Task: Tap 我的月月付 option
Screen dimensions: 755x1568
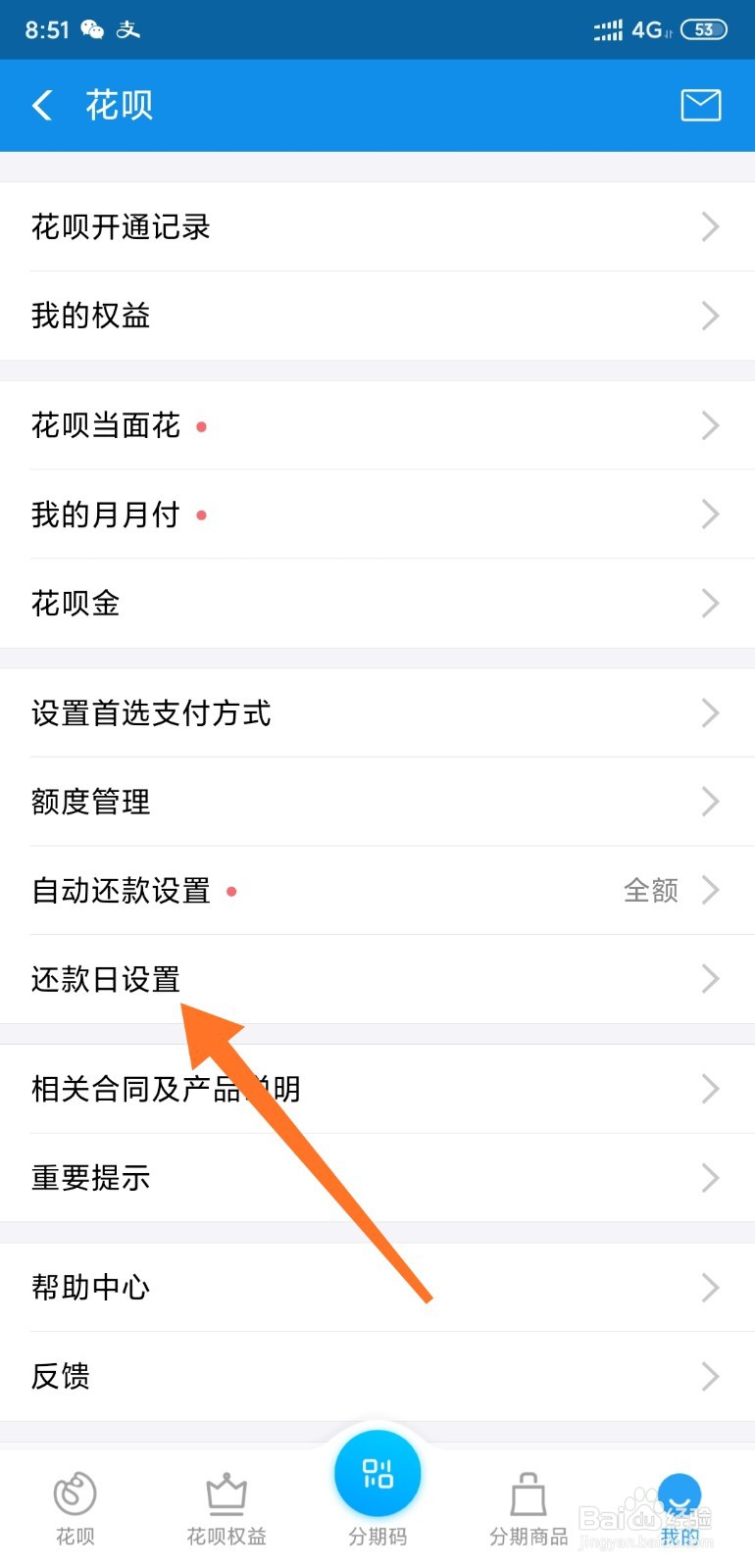Action: tap(108, 514)
